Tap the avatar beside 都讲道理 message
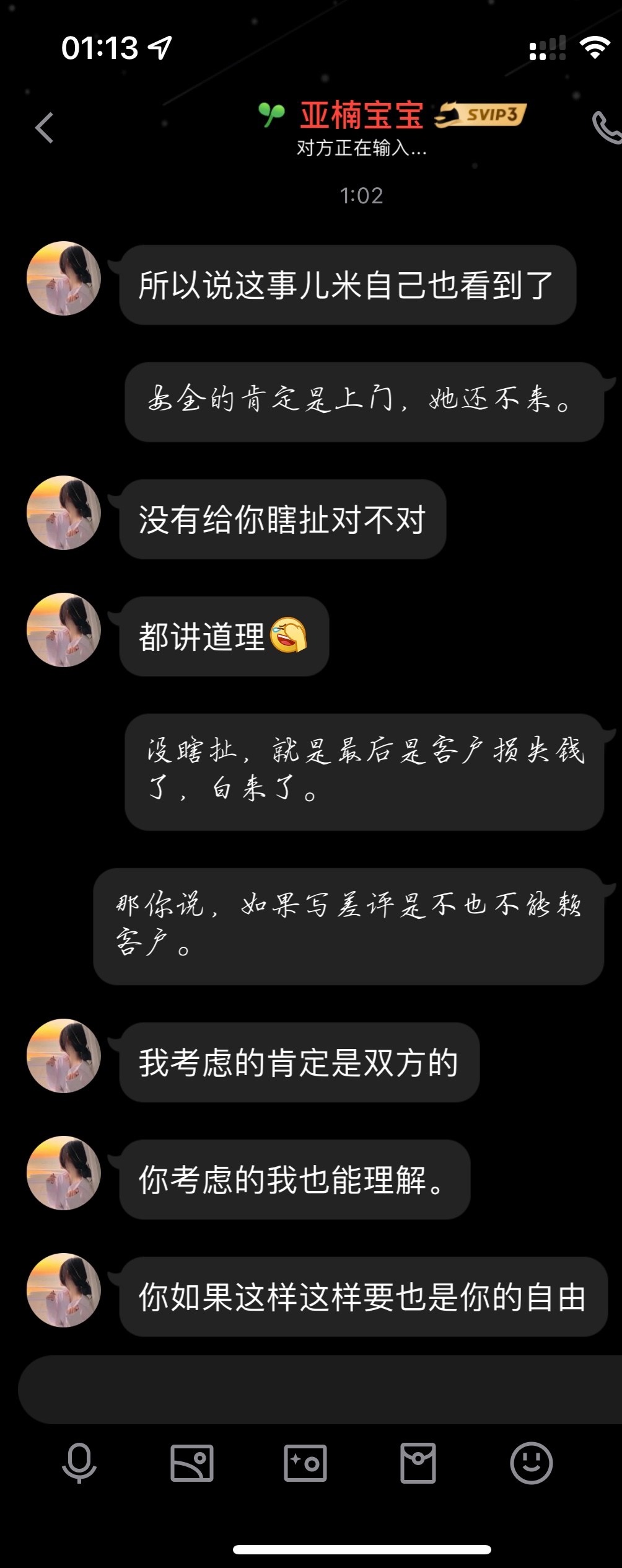 point(64,630)
